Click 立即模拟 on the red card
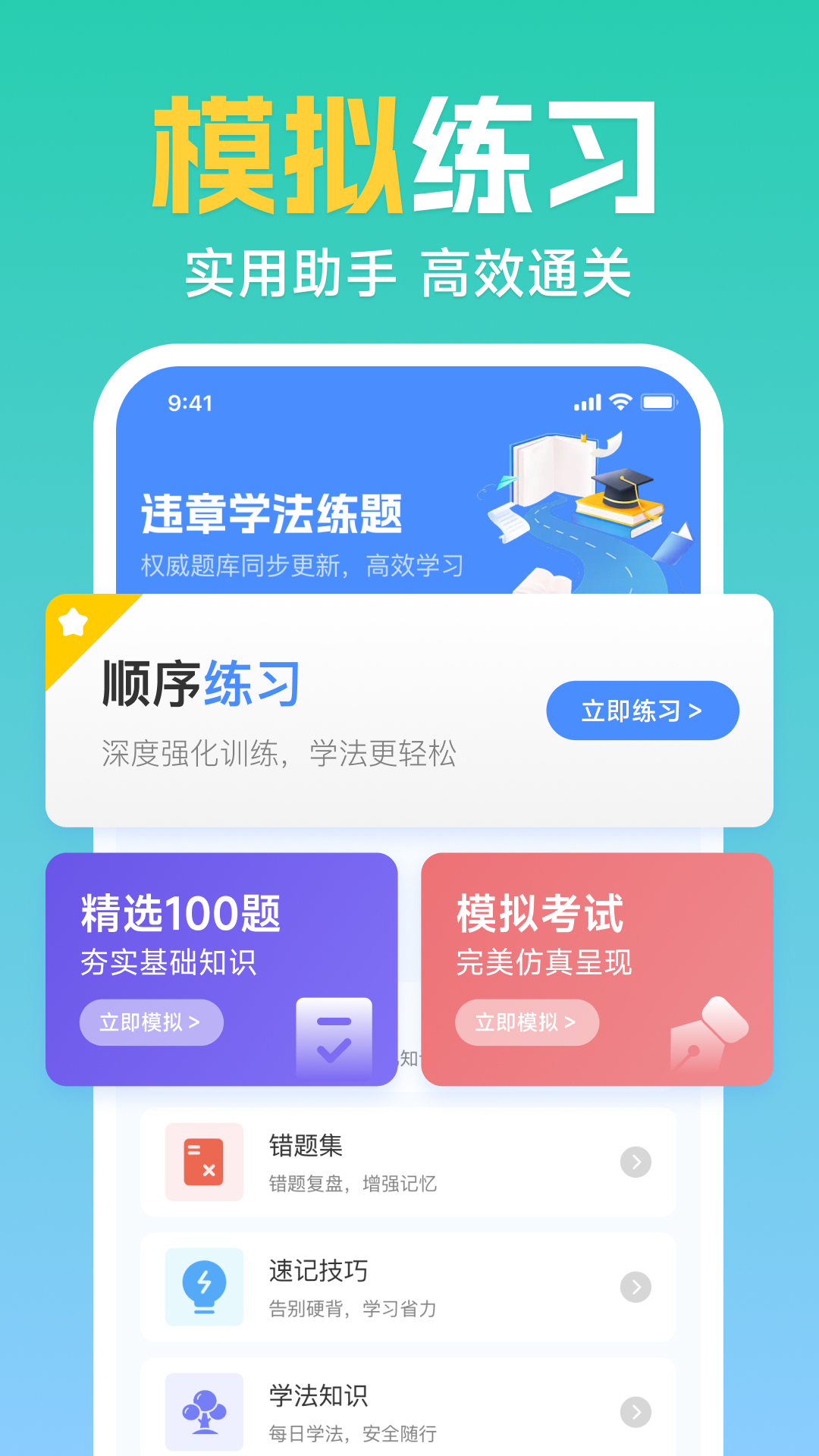Image resolution: width=819 pixels, height=1456 pixels. (x=526, y=1022)
